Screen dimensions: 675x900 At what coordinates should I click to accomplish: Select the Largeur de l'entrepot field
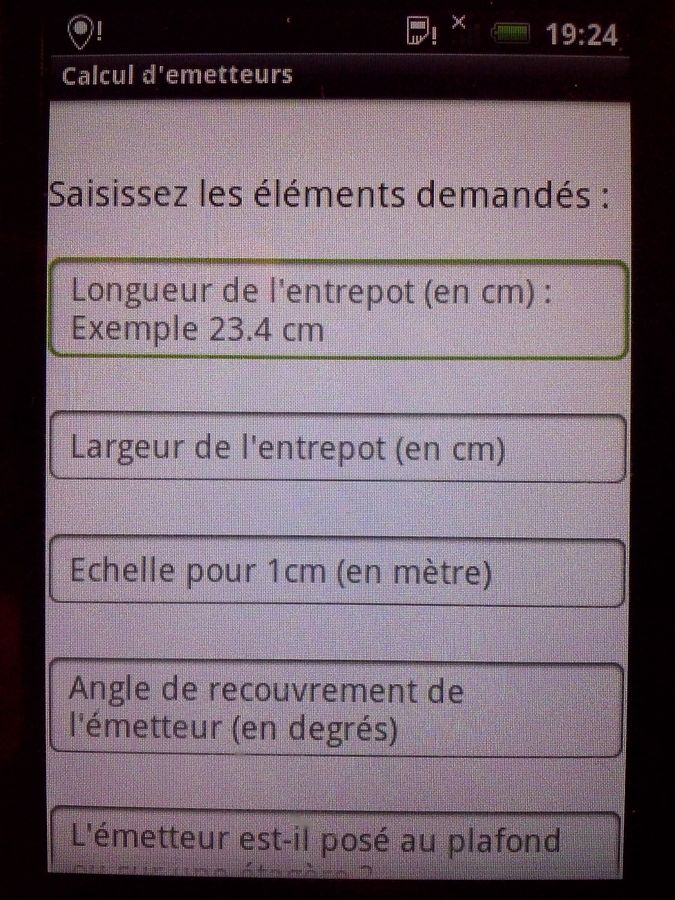[338, 448]
